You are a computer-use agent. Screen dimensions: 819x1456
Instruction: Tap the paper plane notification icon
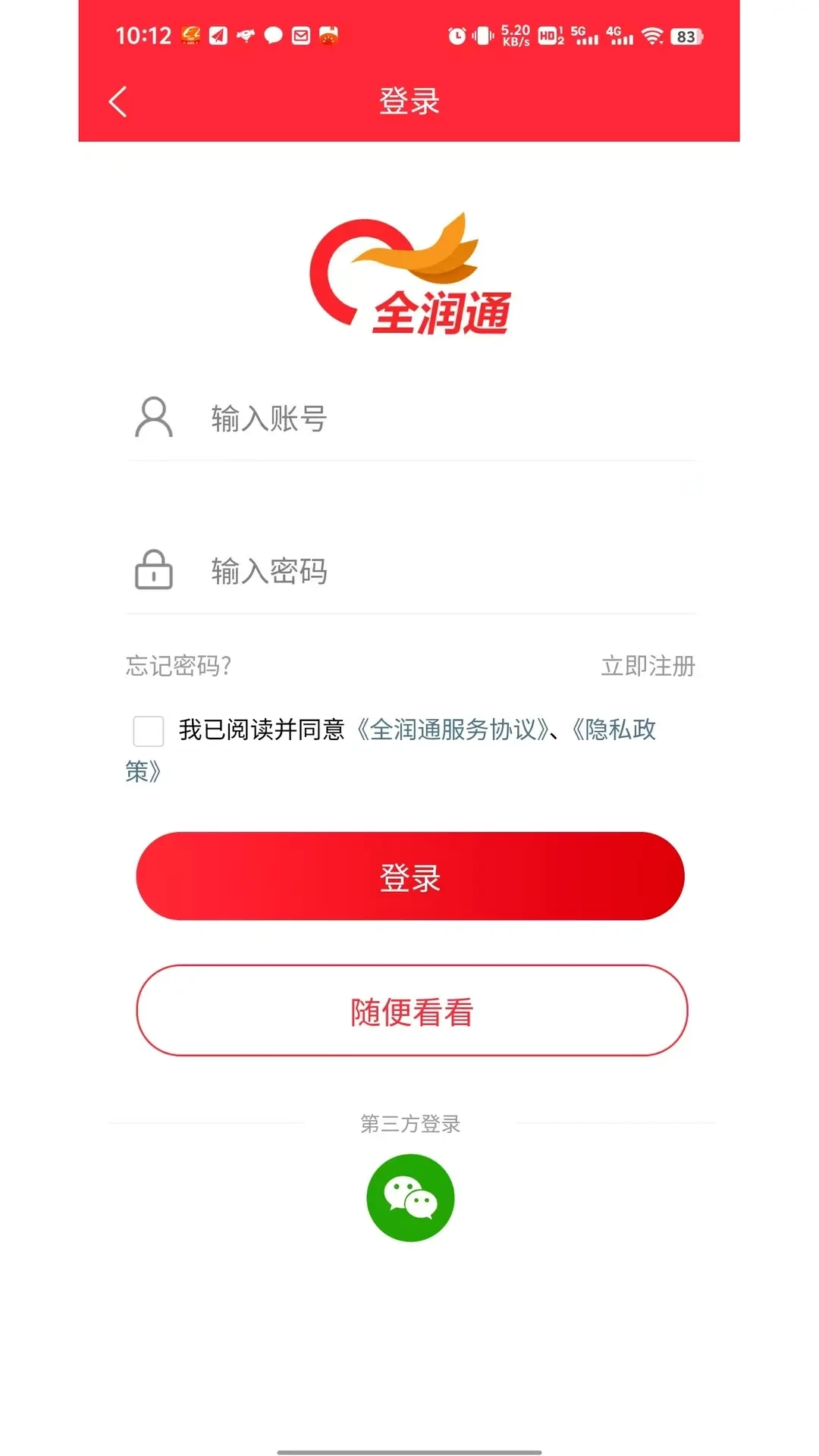[x=218, y=35]
